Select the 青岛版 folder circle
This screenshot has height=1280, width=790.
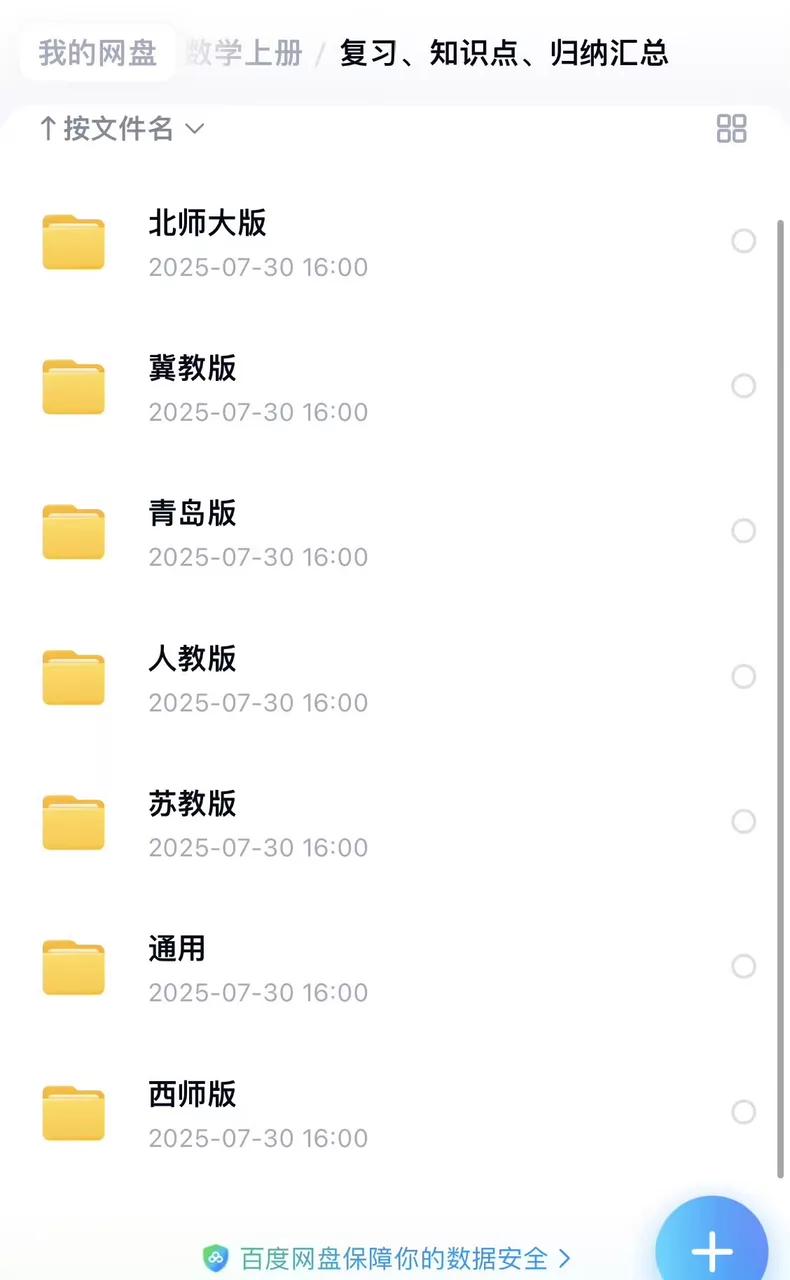(x=743, y=531)
